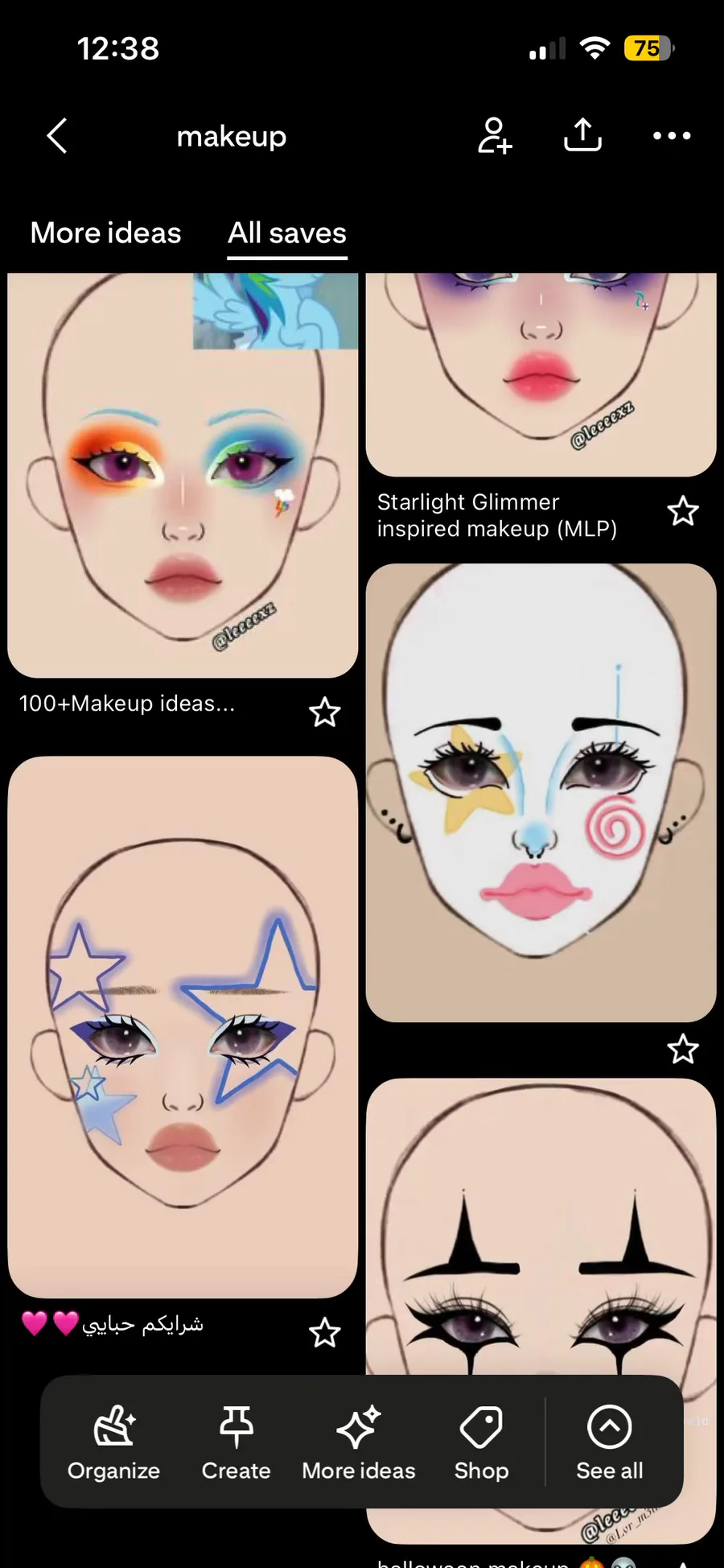Open the 100+Makeup ideas pin
724x1568 pixels.
[183, 475]
